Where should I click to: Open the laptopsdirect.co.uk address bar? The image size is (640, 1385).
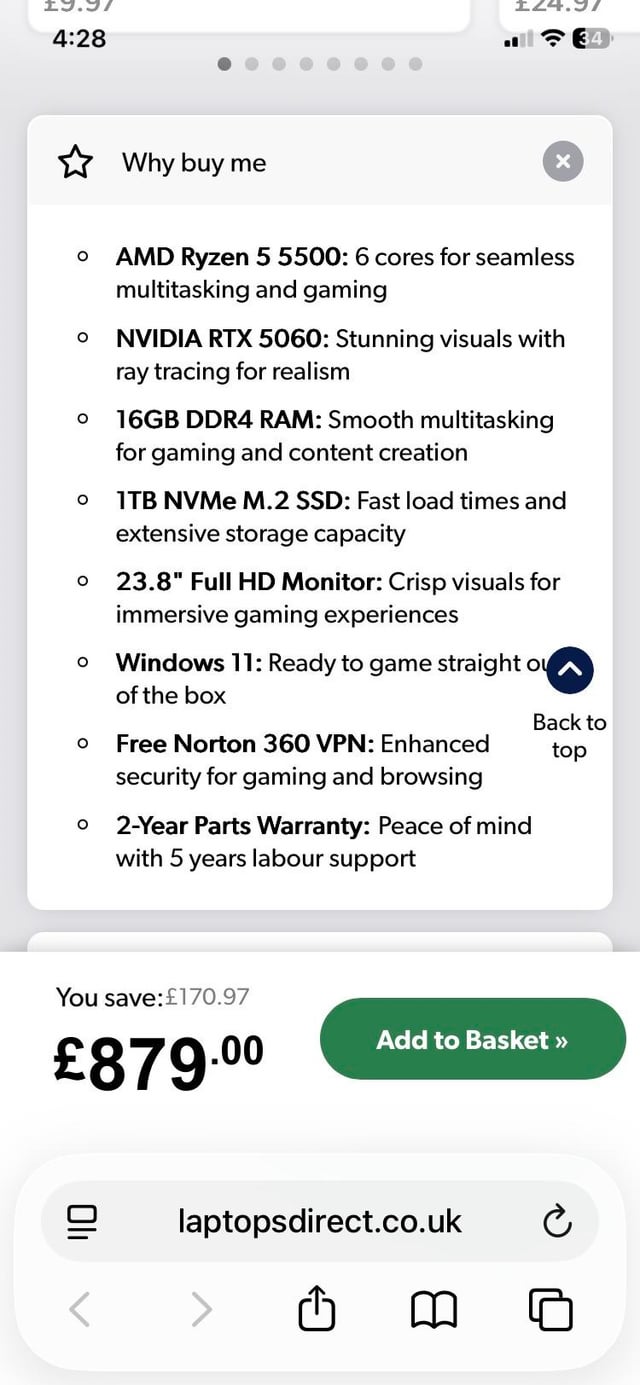(320, 1221)
